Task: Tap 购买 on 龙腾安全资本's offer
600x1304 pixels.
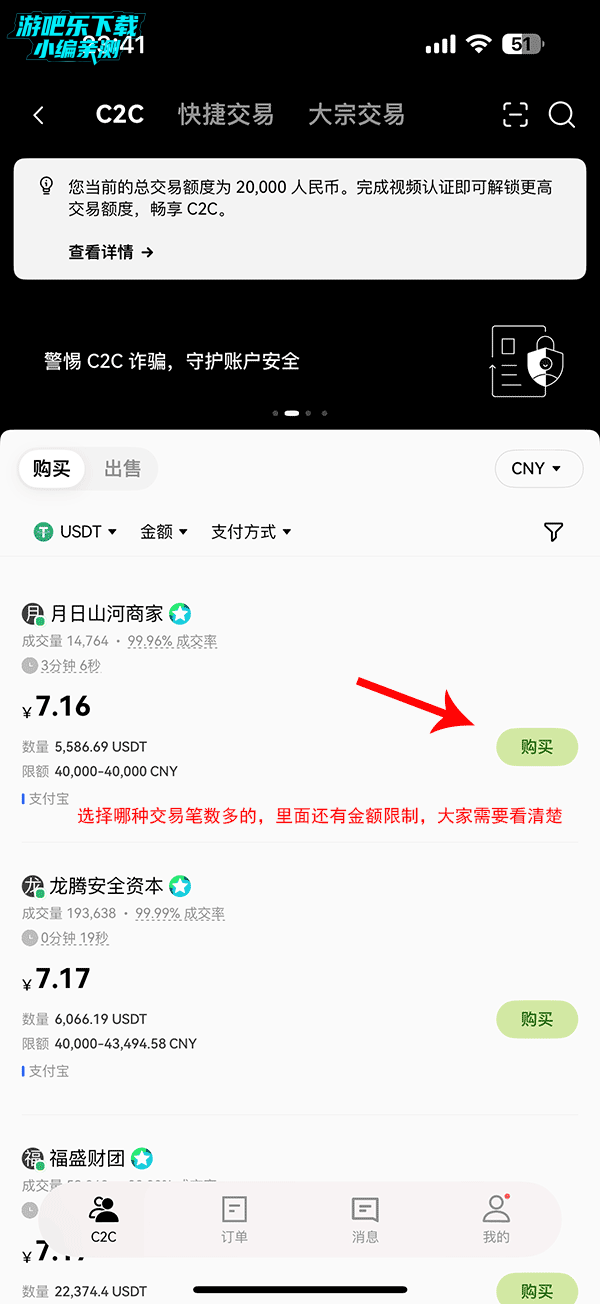Action: click(x=537, y=1019)
